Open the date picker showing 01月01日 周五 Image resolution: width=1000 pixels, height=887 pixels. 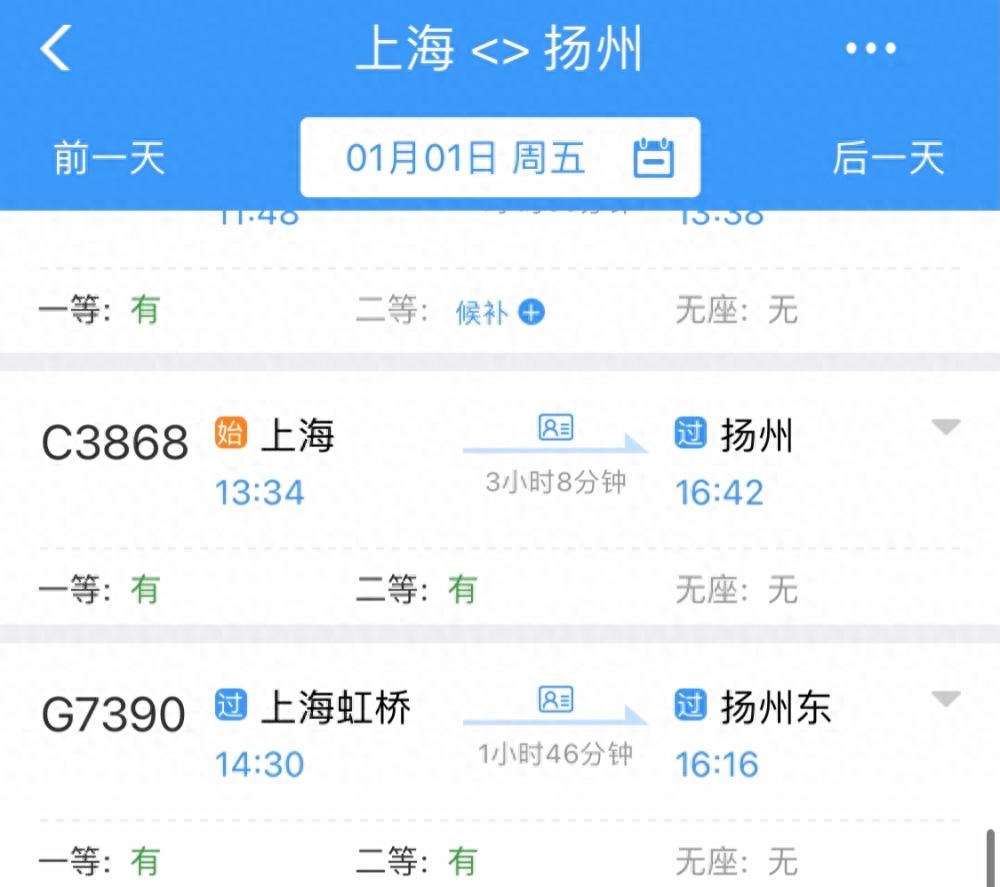500,158
